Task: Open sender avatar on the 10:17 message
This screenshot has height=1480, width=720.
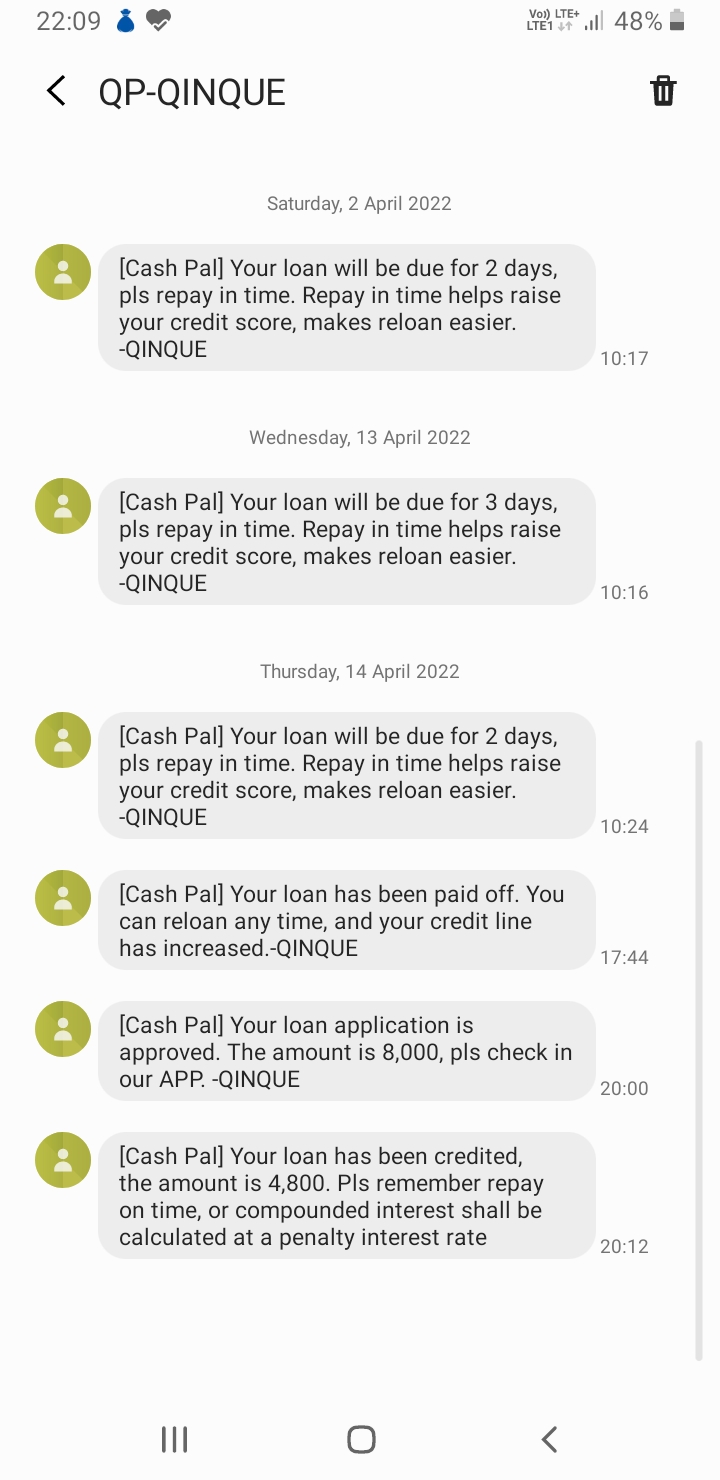Action: (x=63, y=272)
